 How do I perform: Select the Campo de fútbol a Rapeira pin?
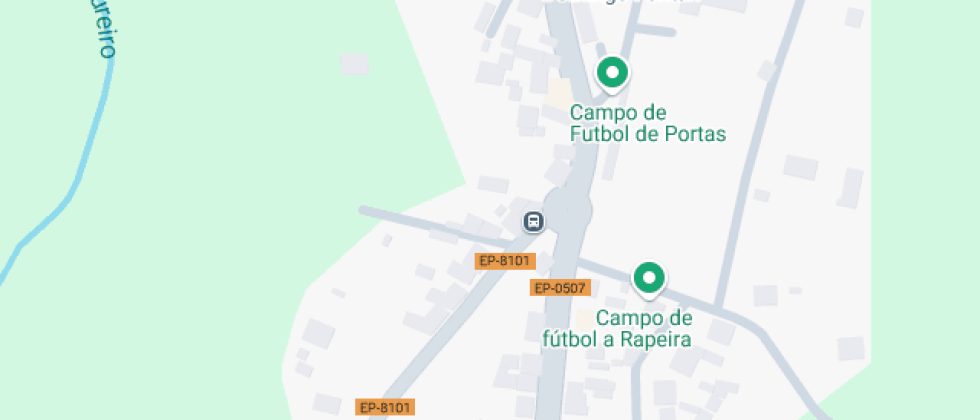(x=649, y=278)
